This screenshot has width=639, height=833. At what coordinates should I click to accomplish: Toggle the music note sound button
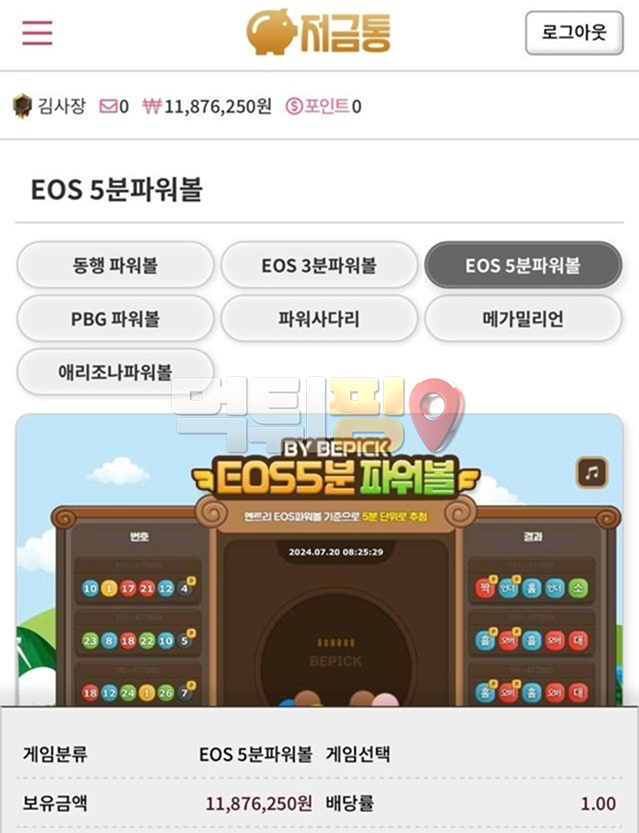point(591,472)
